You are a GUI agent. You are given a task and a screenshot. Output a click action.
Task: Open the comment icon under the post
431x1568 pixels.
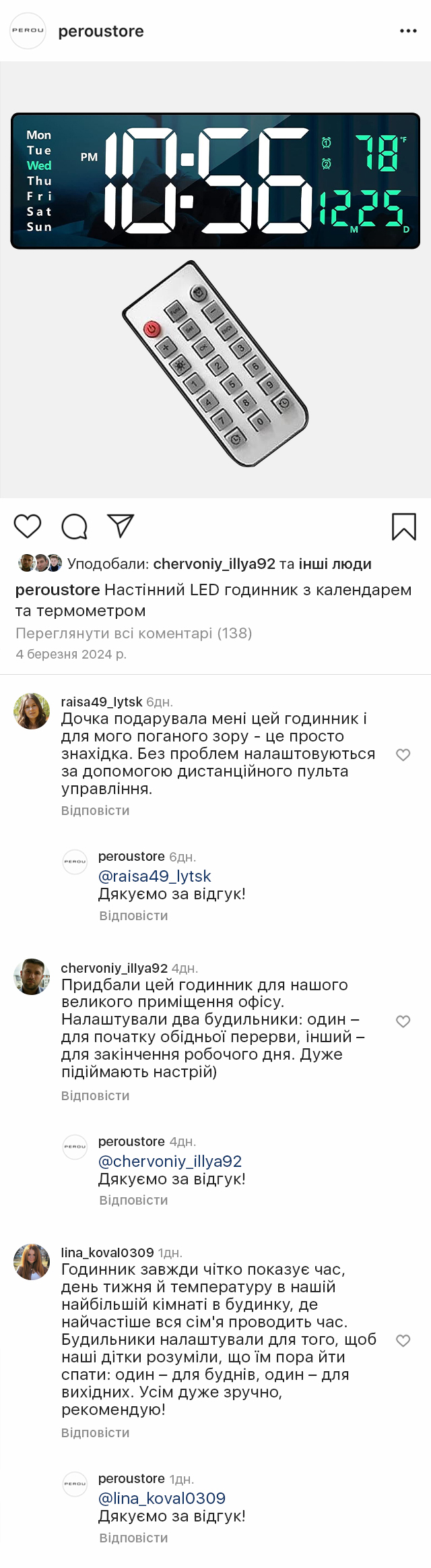pos(74,526)
